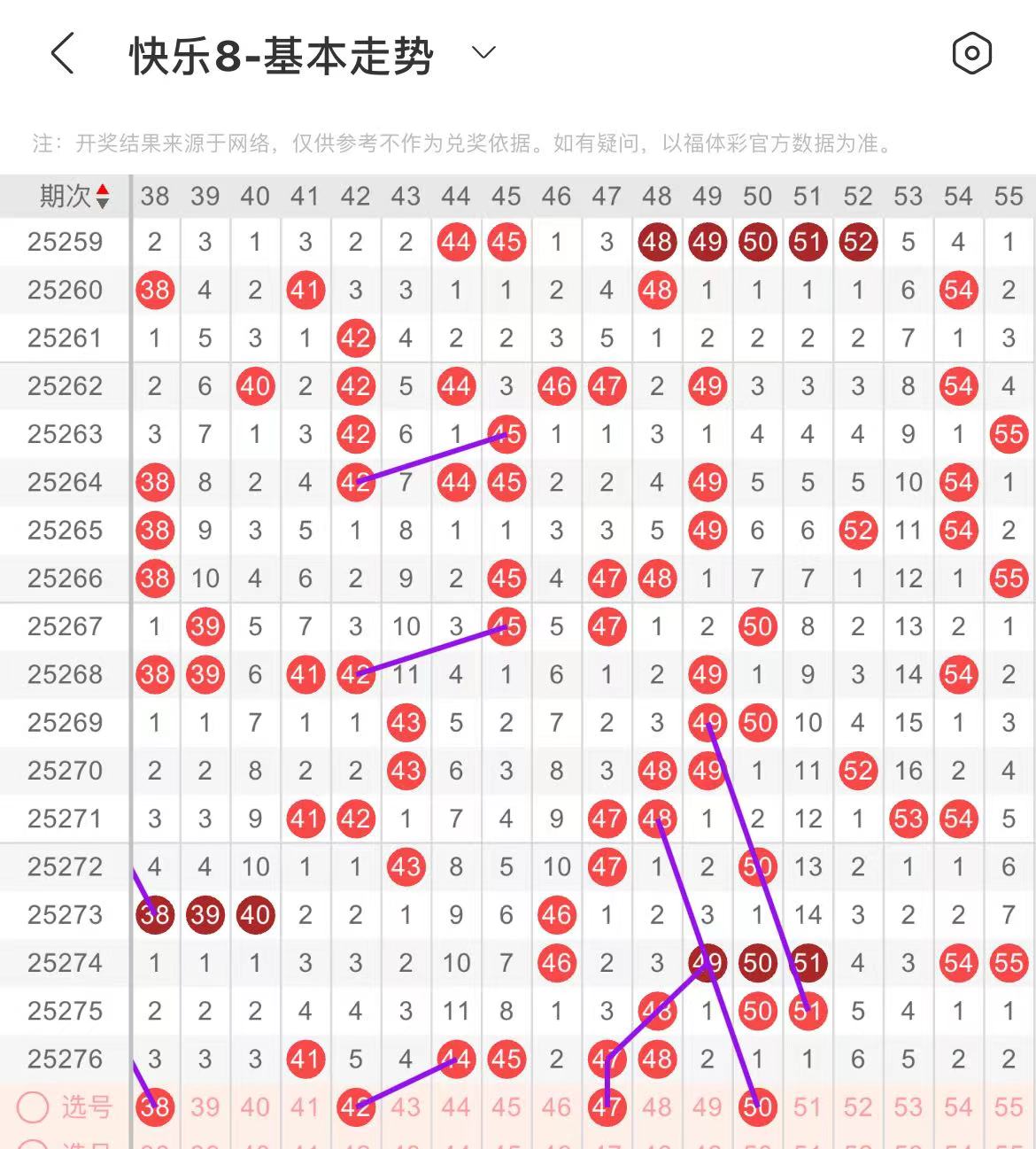This screenshot has height=1149, width=1036.
Task: Choose number 48 in the 选号 row
Action: point(657,1106)
